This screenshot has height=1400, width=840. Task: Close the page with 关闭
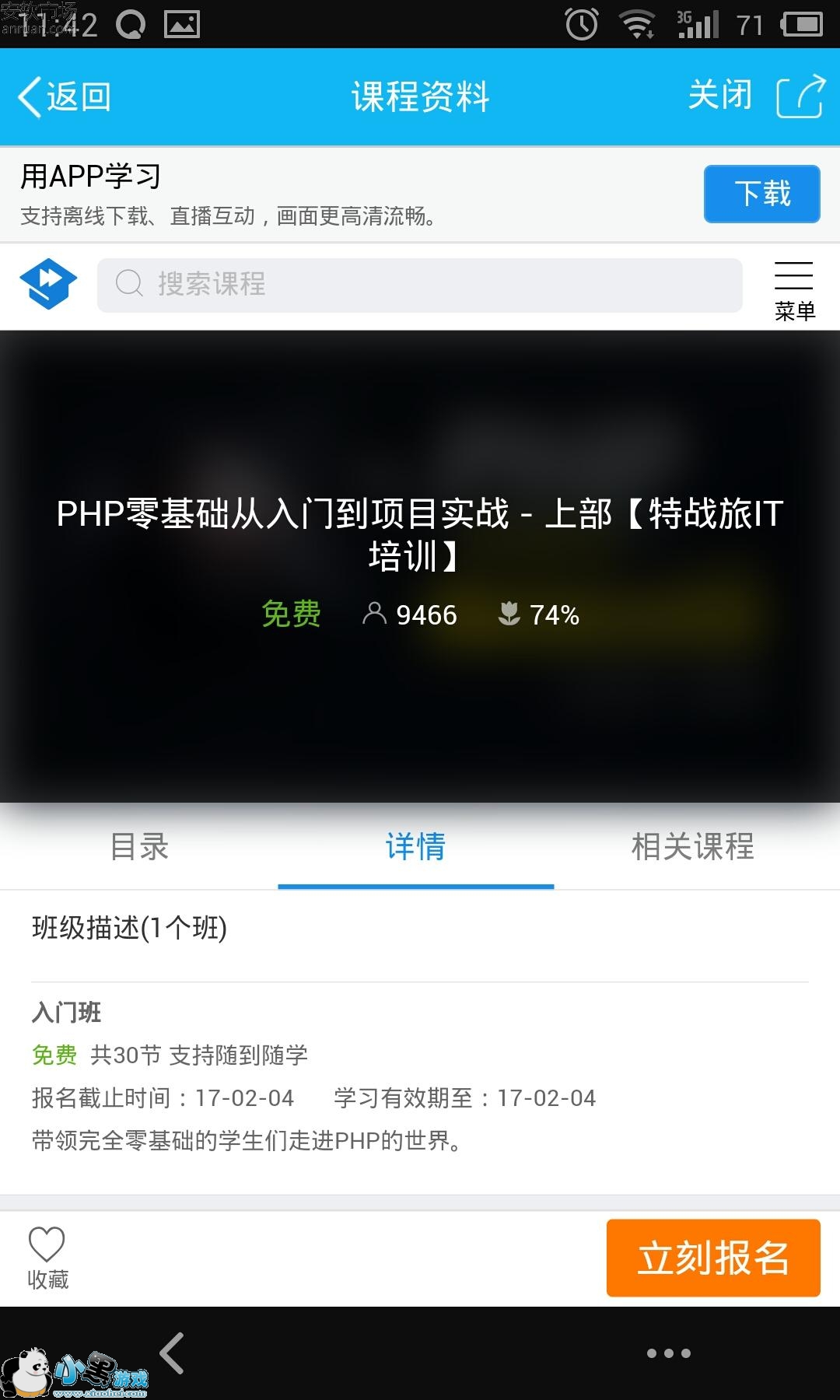tap(720, 96)
